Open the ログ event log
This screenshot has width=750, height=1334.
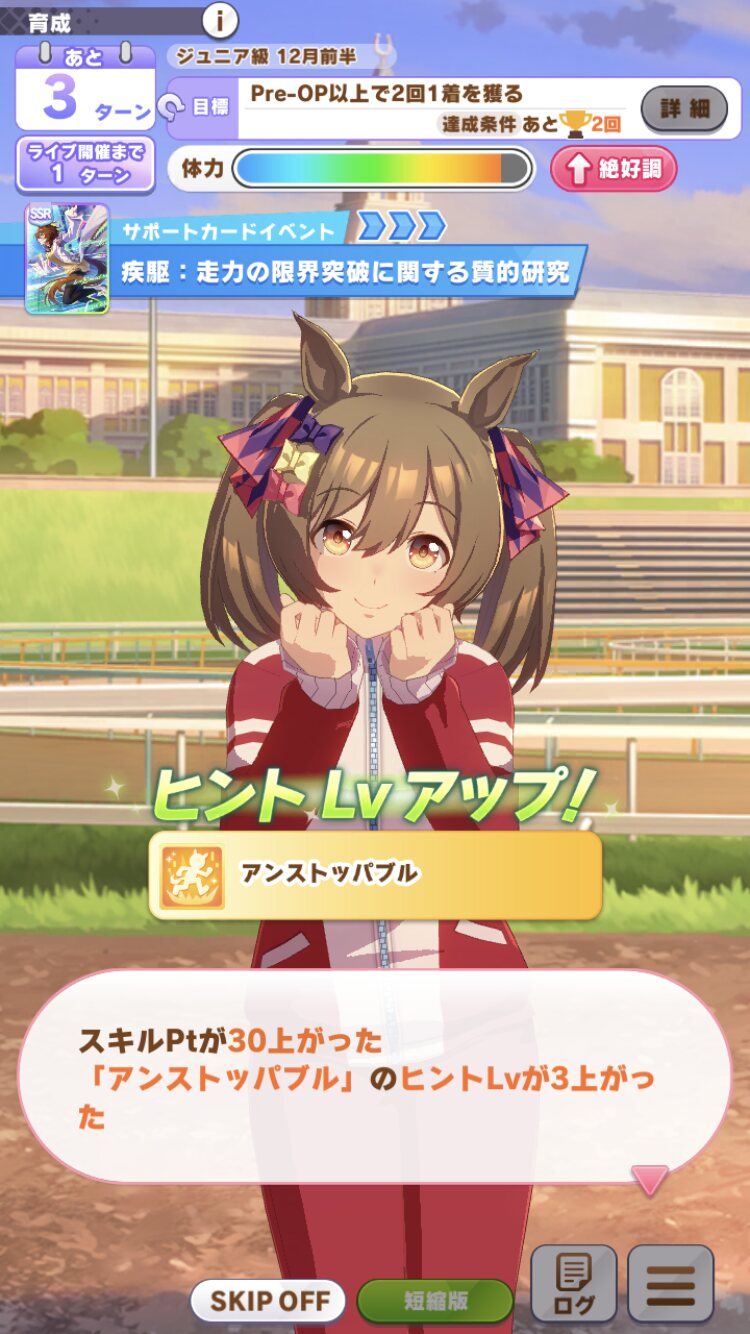click(x=573, y=1285)
